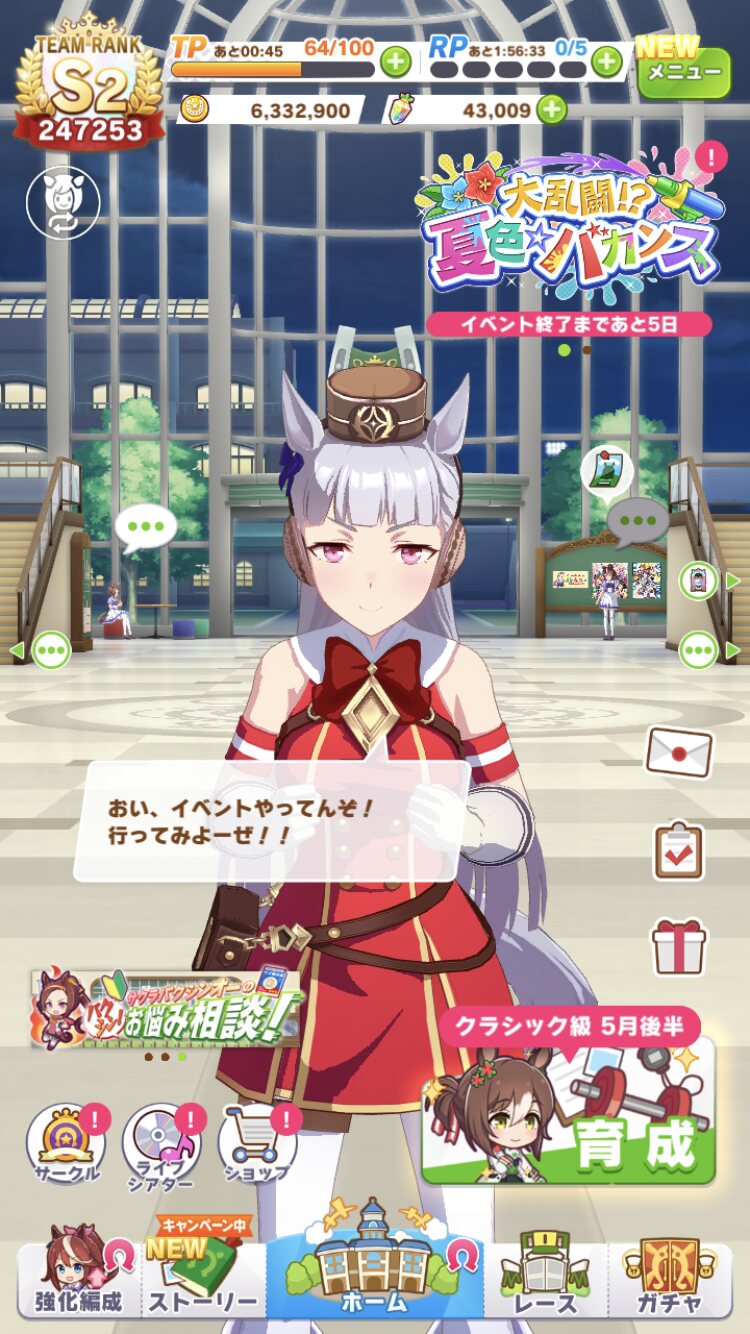Switch to the ガチャ tab
This screenshot has height=1334, width=750.
tap(672, 1280)
